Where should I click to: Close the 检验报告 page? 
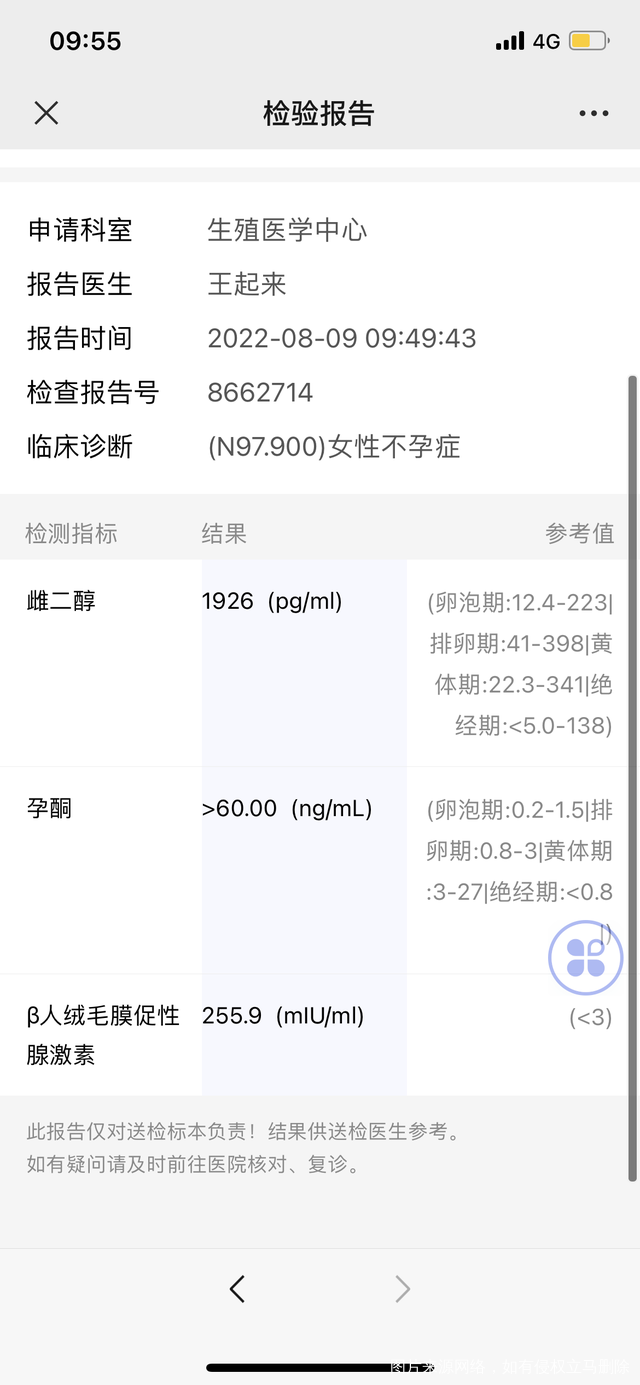[x=46, y=113]
